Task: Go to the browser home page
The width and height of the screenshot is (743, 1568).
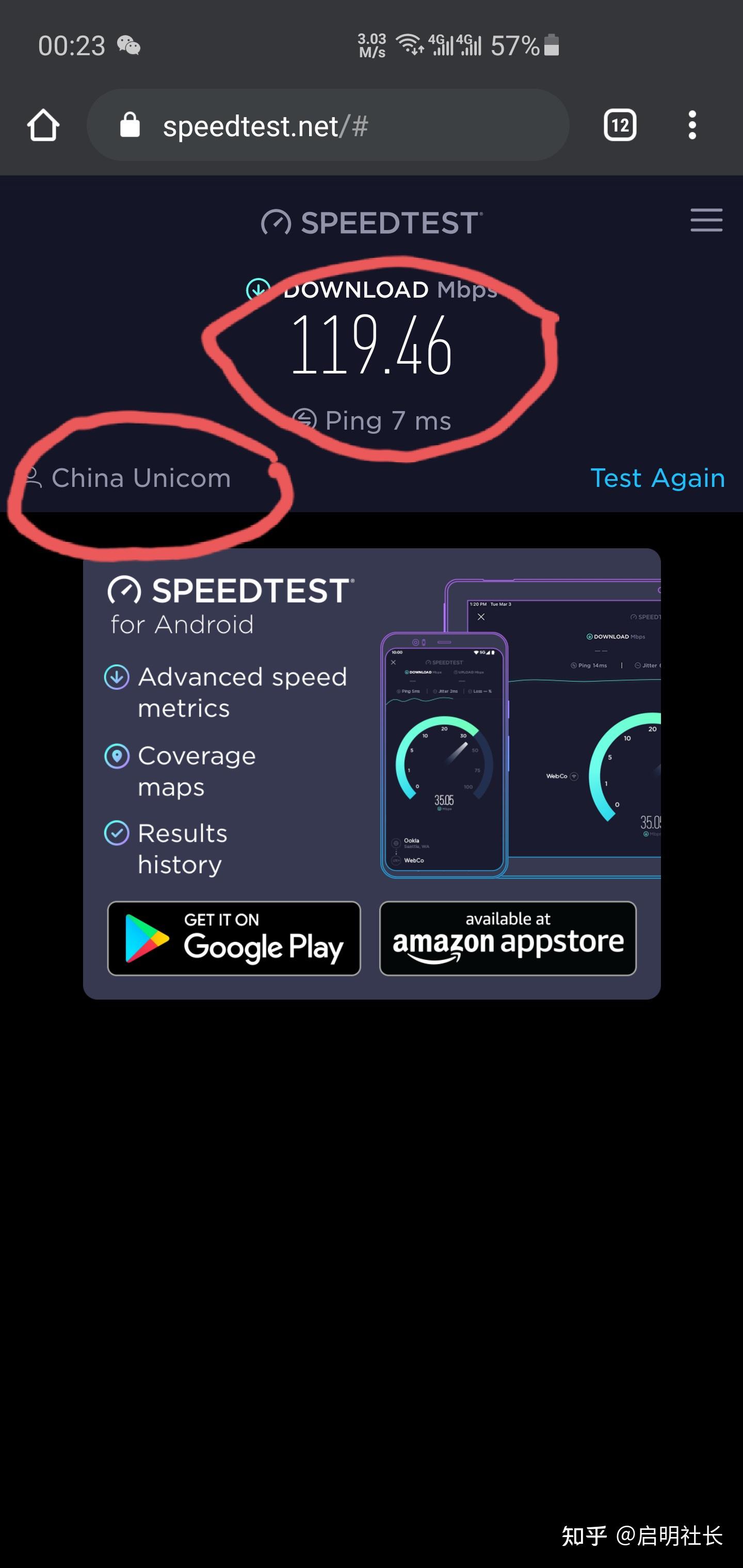Action: (43, 125)
